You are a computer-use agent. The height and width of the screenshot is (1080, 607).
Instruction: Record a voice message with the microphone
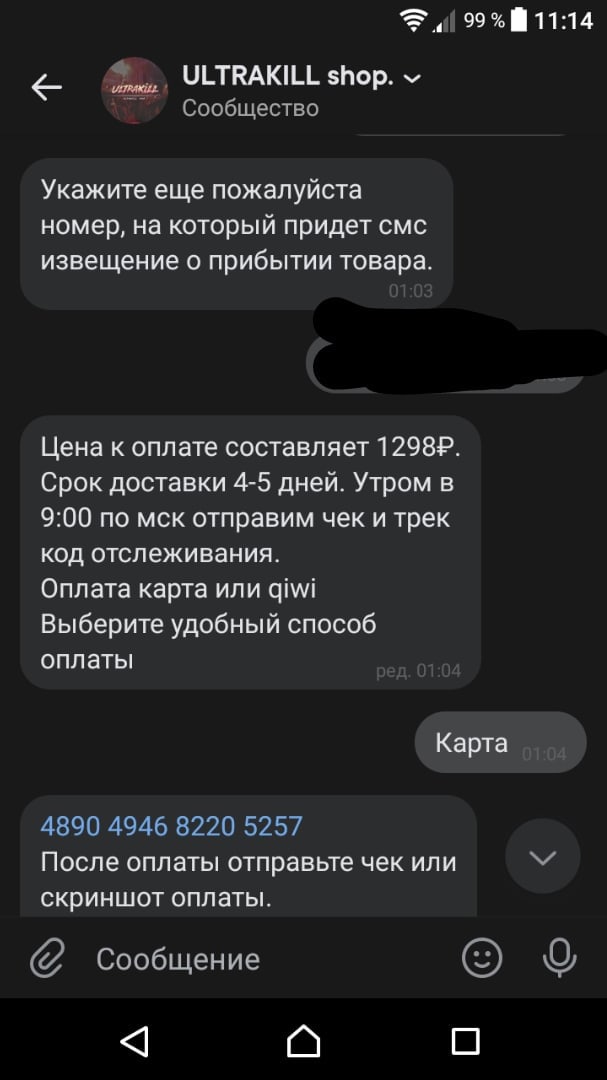coord(559,958)
